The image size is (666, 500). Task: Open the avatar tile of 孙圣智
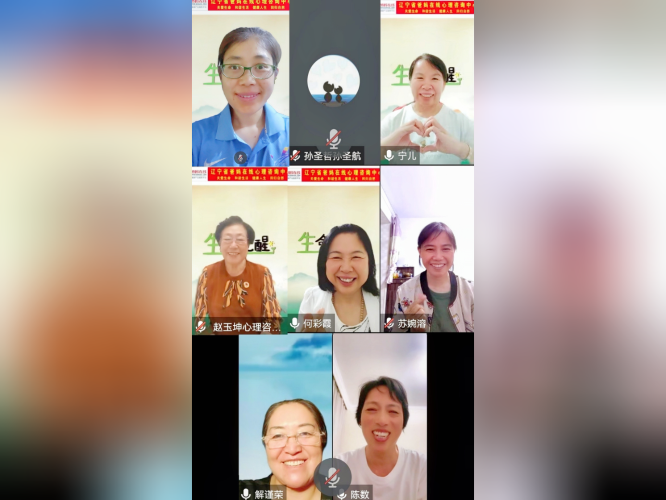click(x=334, y=82)
